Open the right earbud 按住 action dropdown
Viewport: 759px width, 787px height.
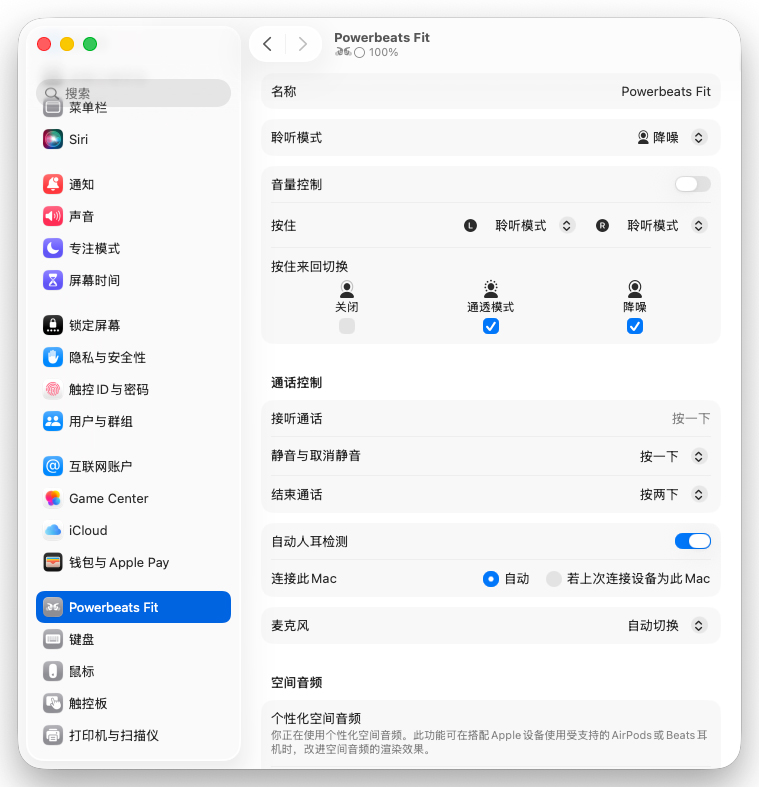[665, 226]
